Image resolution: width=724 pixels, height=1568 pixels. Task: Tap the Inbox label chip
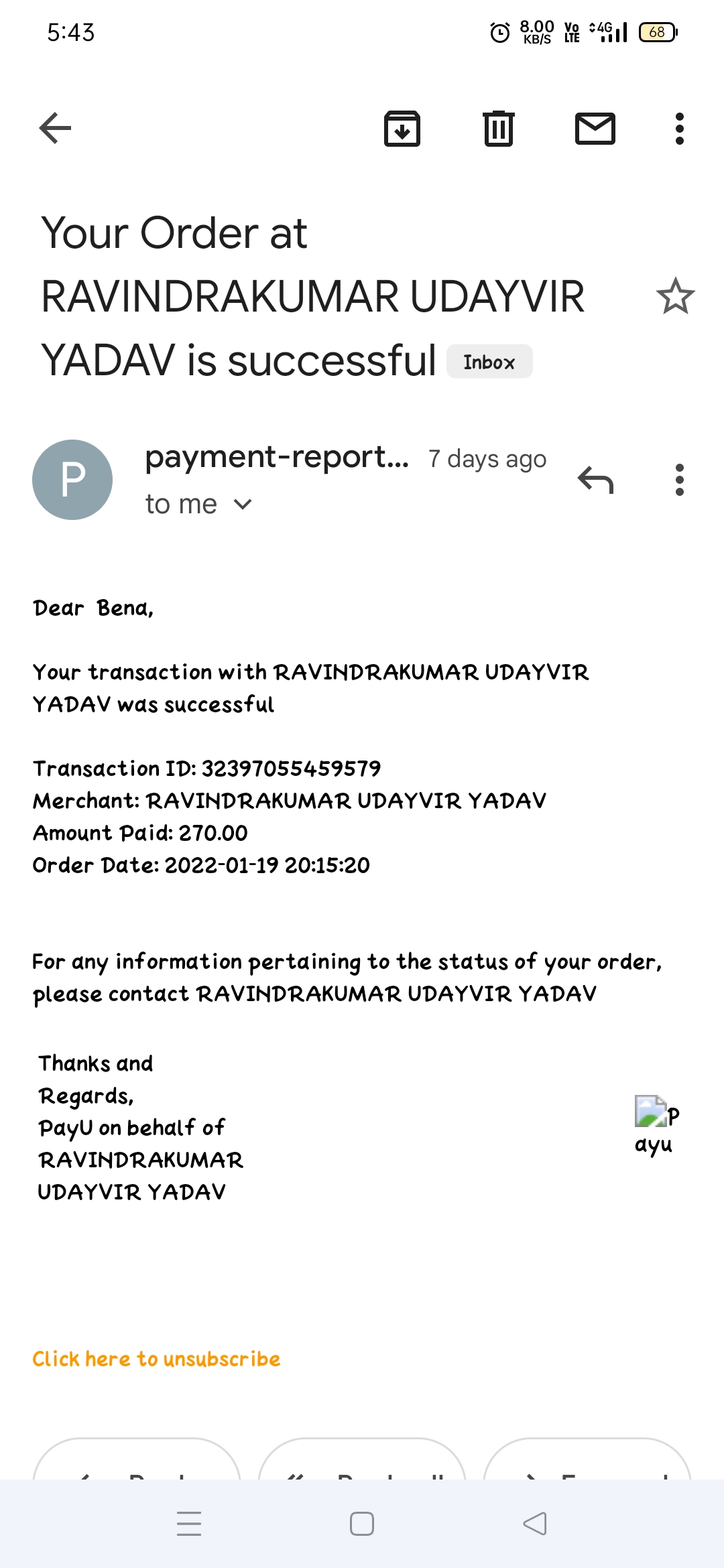(x=489, y=362)
